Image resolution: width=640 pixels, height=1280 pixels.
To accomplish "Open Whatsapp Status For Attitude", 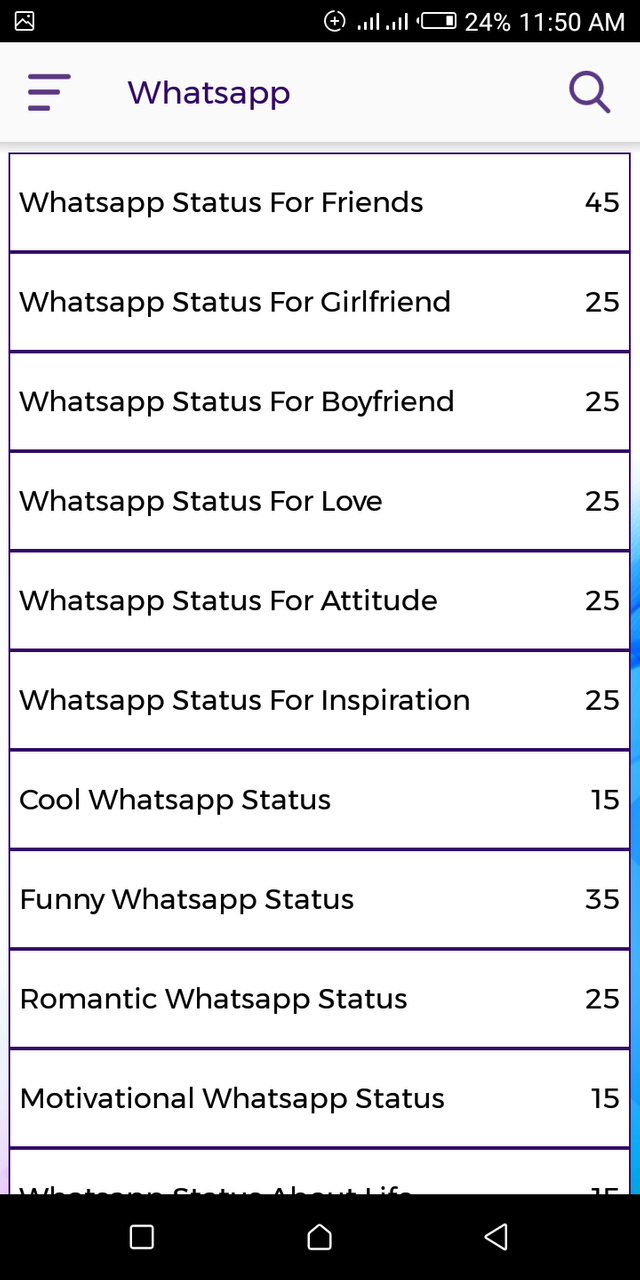I will pyautogui.click(x=320, y=601).
